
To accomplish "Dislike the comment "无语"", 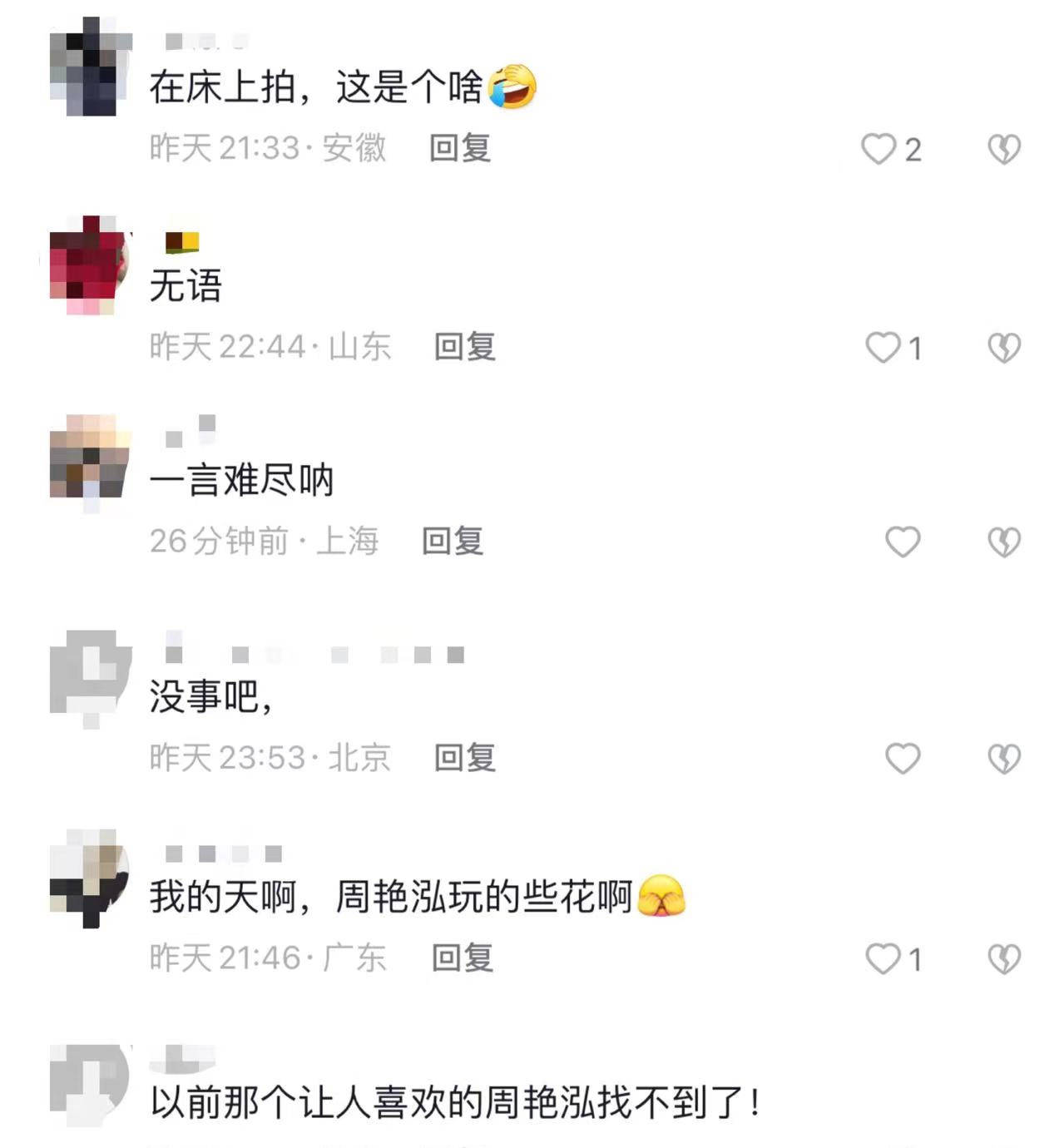I will pos(1004,348).
